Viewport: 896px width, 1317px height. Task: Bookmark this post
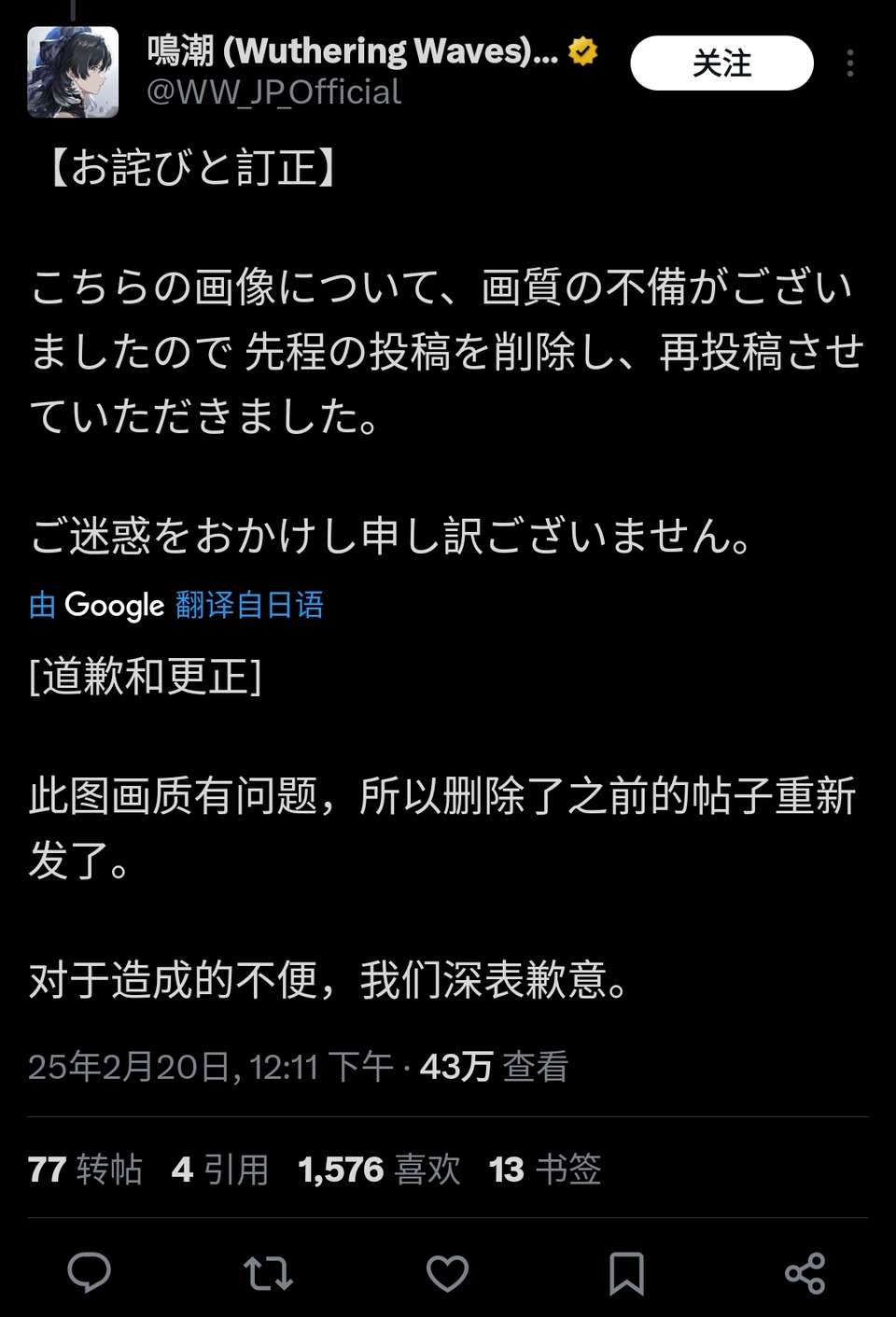pyautogui.click(x=626, y=1272)
